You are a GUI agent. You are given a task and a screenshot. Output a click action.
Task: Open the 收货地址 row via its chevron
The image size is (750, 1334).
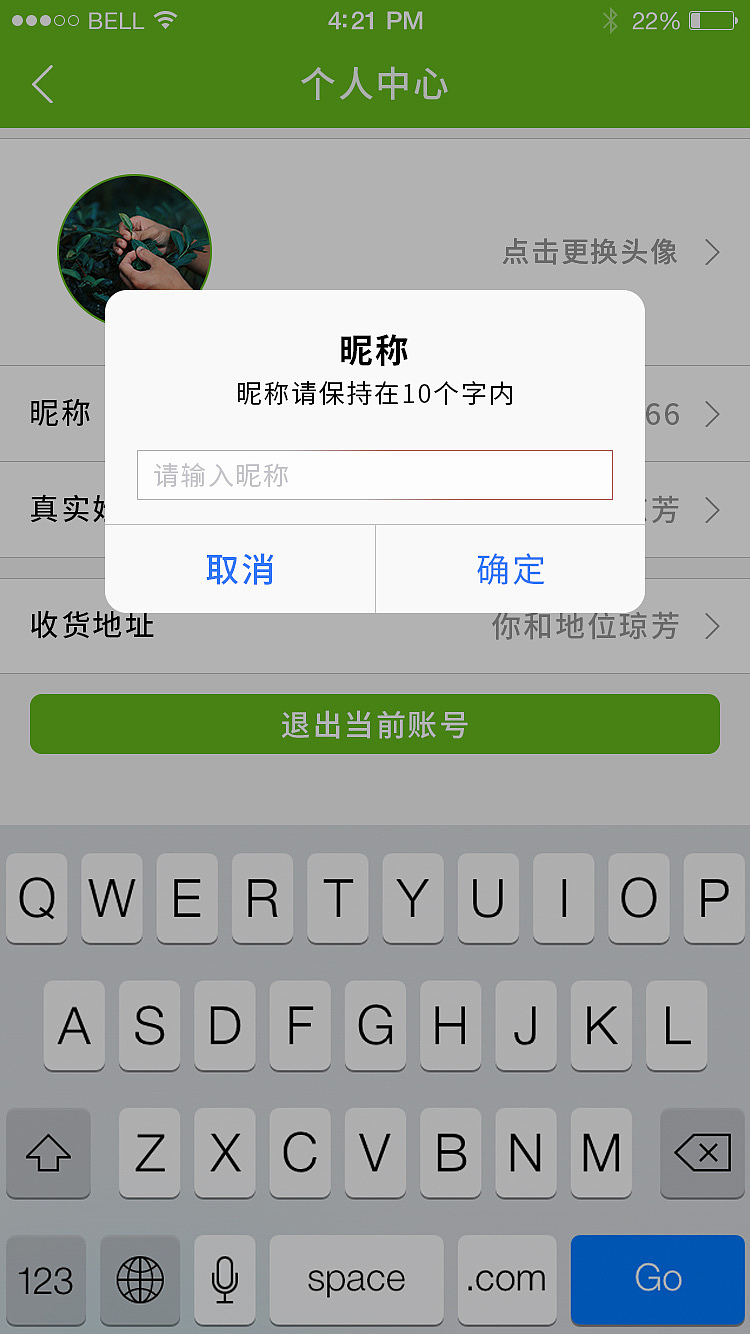(714, 627)
